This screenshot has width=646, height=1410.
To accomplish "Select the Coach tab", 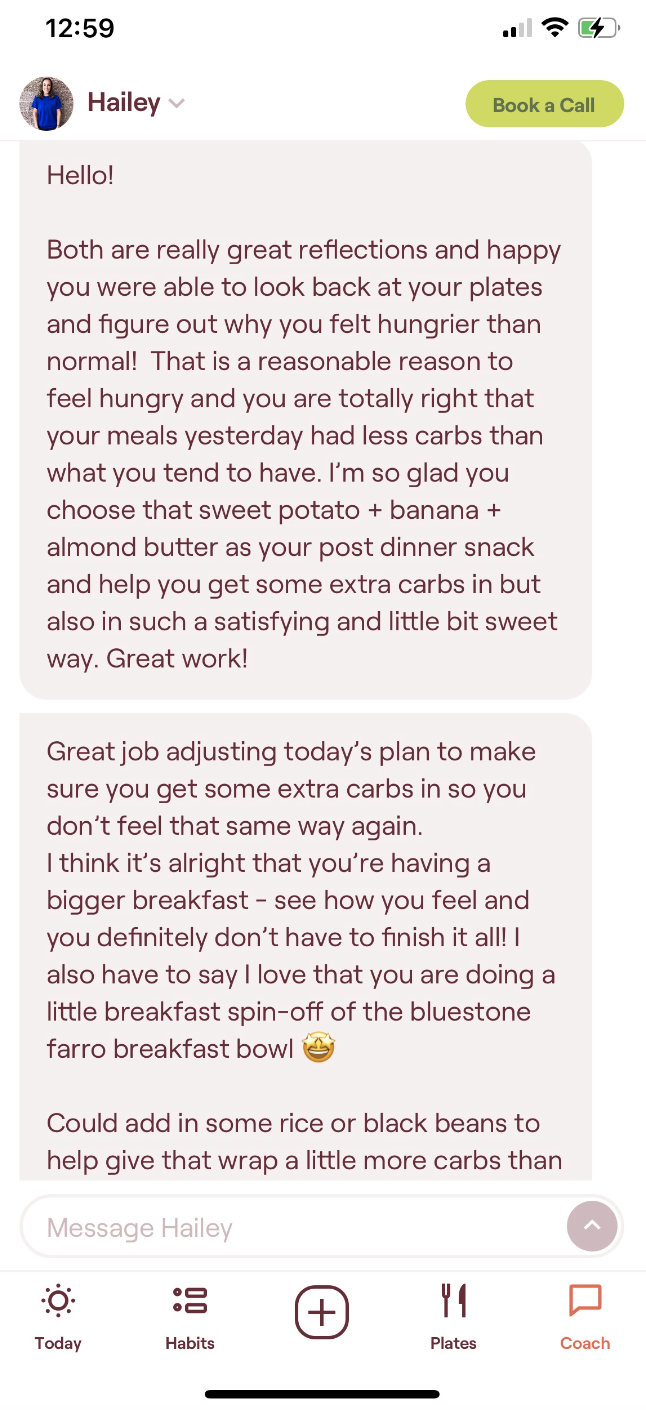I will tap(585, 1317).
